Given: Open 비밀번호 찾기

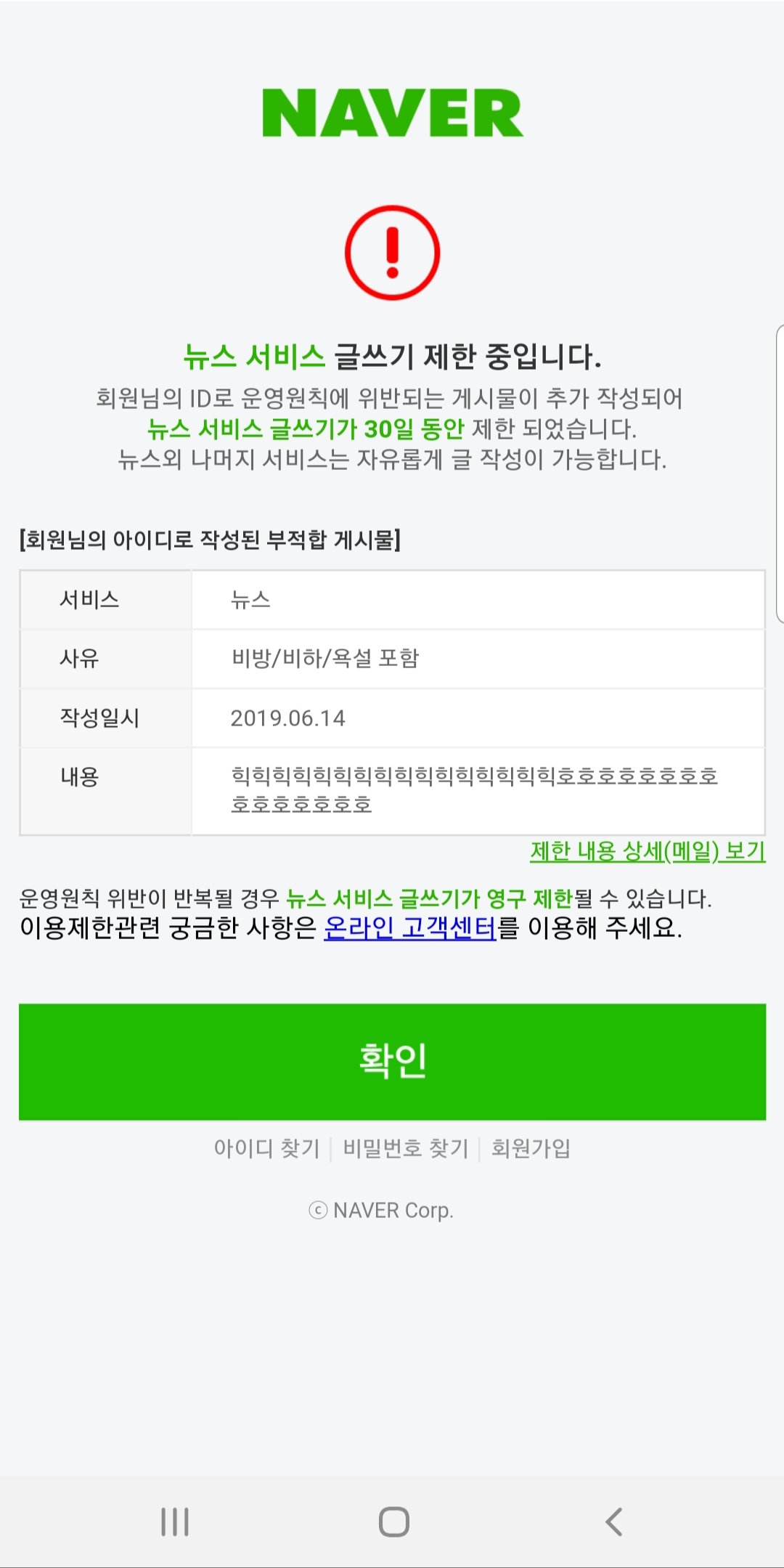Looking at the screenshot, I should pos(405,1148).
